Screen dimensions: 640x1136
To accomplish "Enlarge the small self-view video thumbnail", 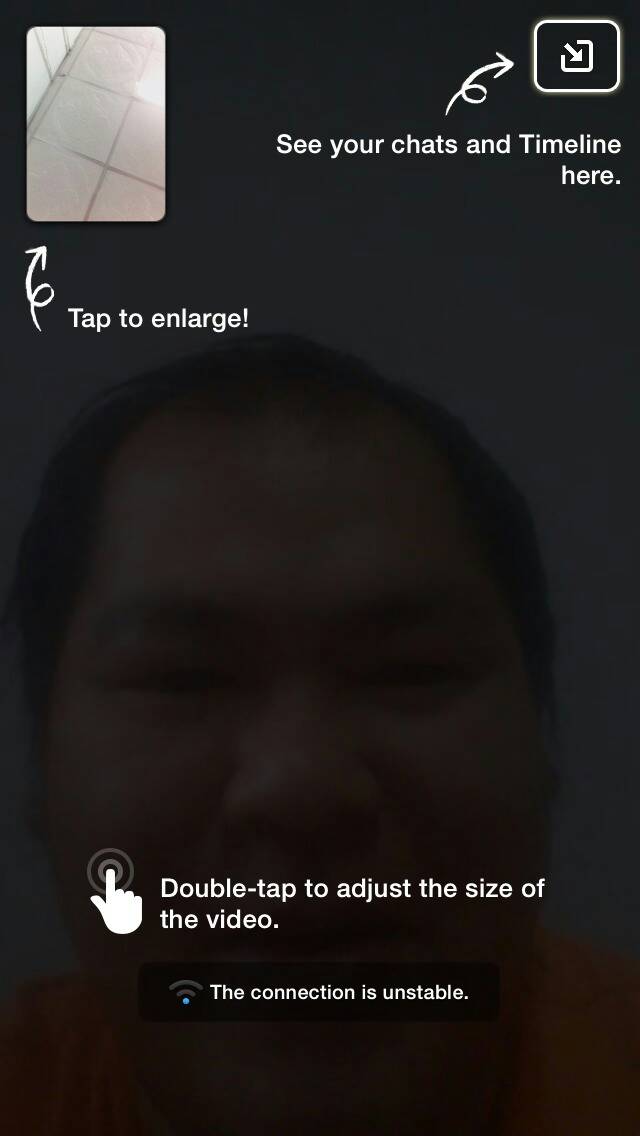I will click(x=96, y=124).
